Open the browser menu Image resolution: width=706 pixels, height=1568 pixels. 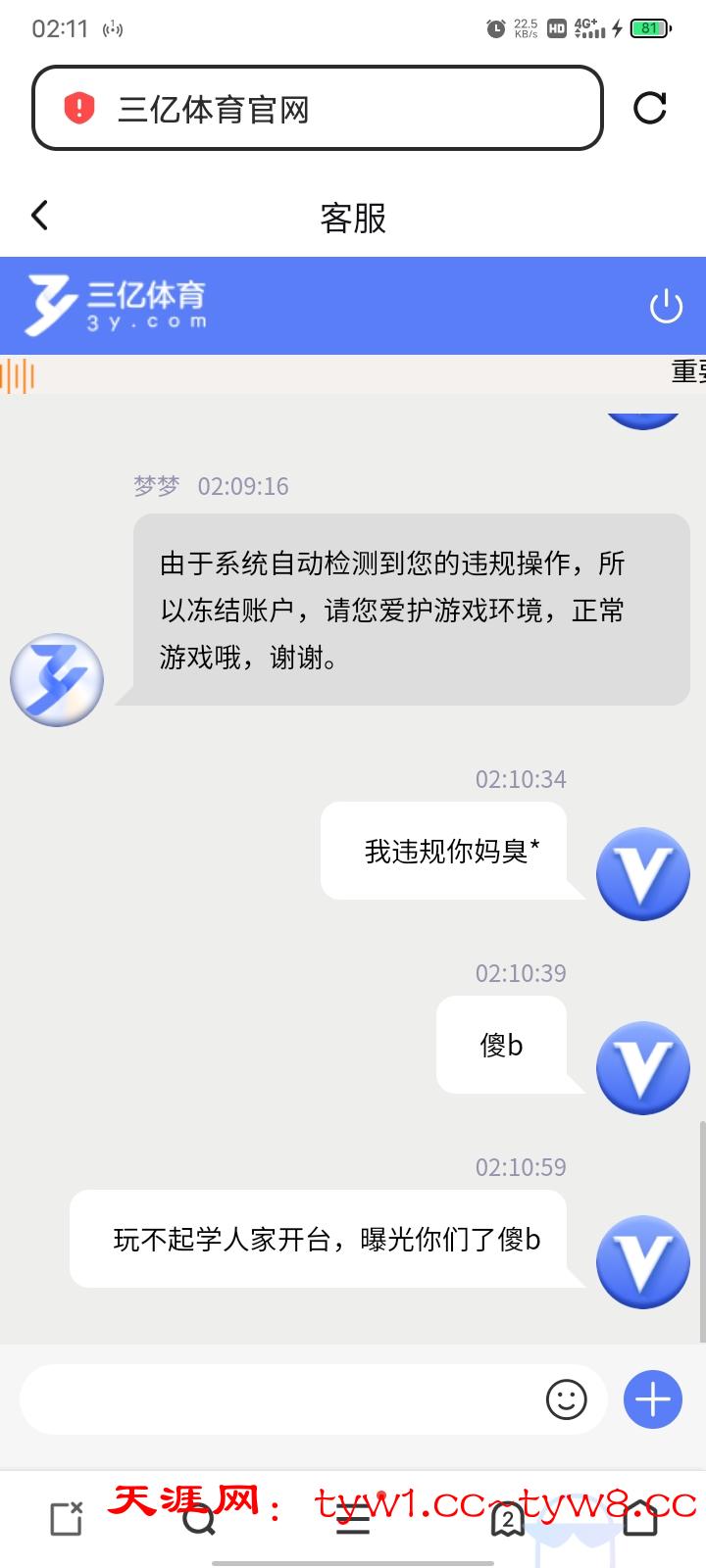tap(353, 1520)
